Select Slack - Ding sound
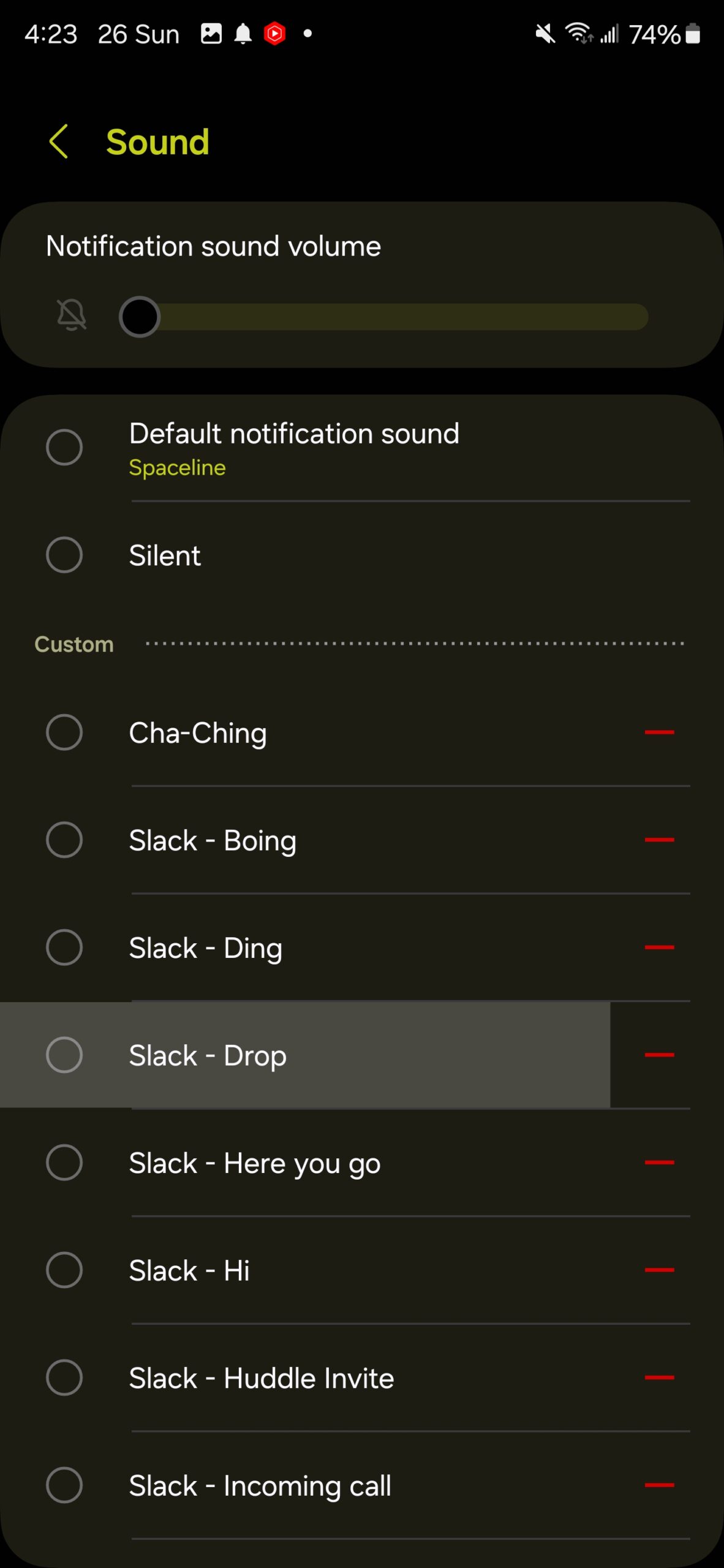Viewport: 724px width, 1568px height. [305, 948]
